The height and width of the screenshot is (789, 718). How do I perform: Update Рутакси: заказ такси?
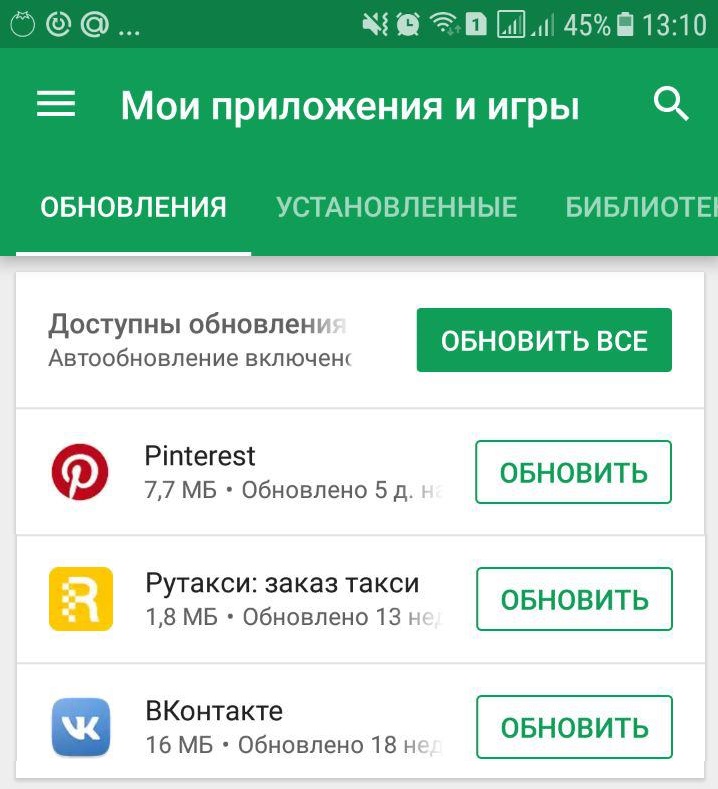tap(573, 599)
